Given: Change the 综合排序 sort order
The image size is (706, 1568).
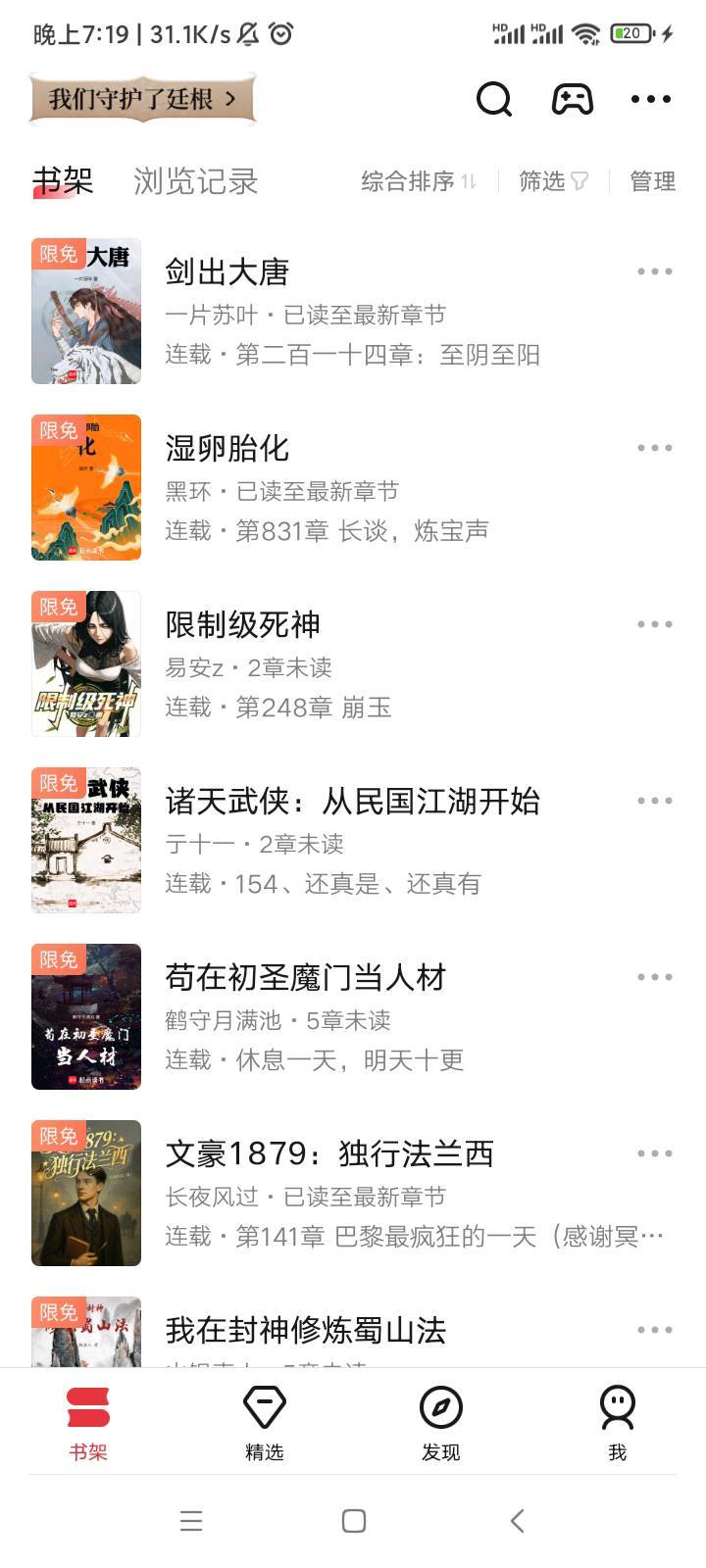Looking at the screenshot, I should click(x=419, y=181).
